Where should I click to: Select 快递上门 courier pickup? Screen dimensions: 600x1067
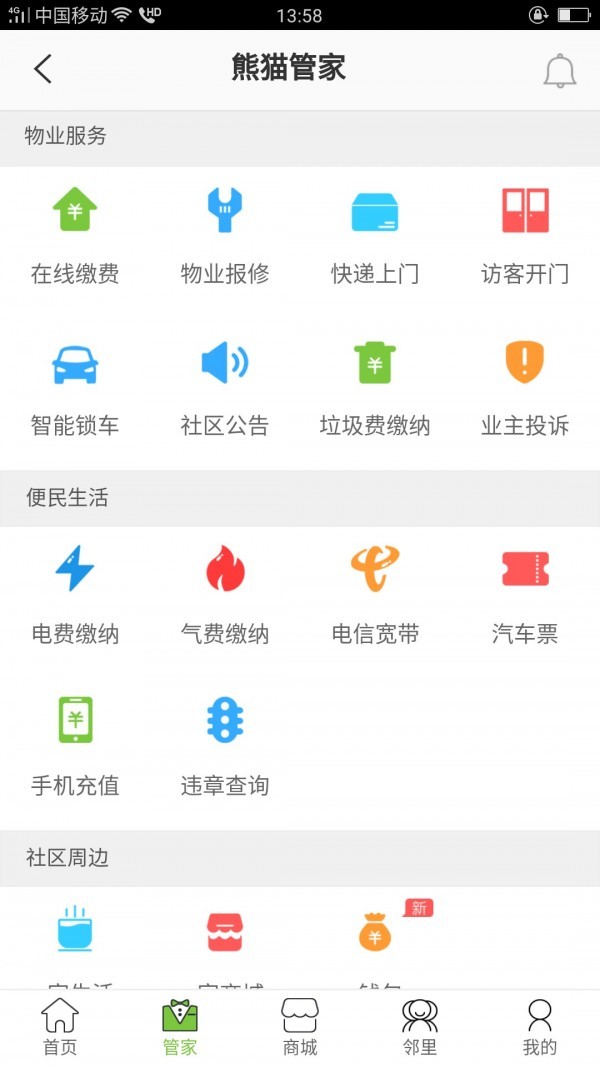(x=375, y=236)
